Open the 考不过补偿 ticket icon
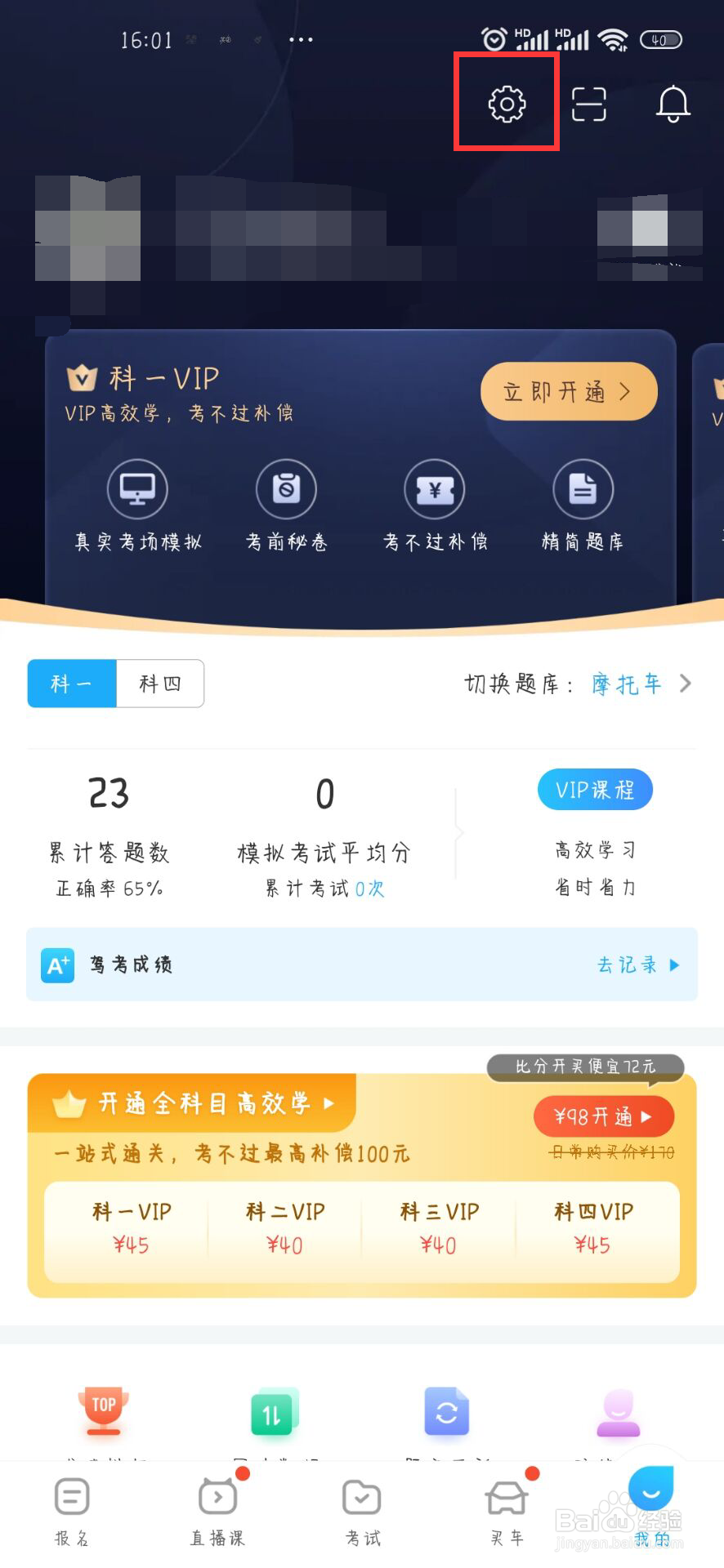 pyautogui.click(x=435, y=488)
